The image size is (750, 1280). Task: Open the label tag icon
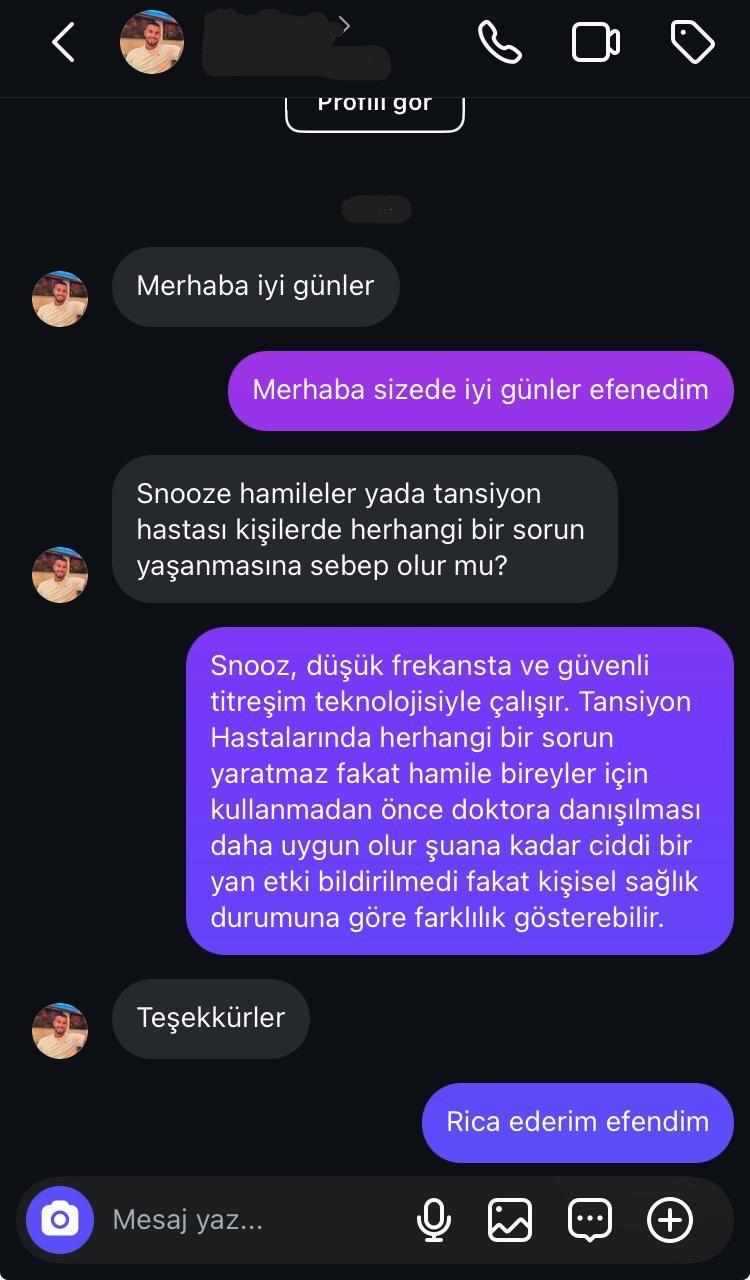(x=692, y=43)
